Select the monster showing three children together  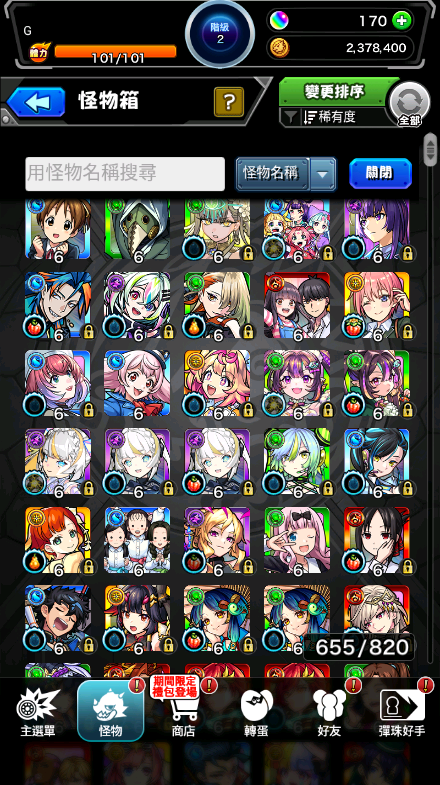point(138,541)
